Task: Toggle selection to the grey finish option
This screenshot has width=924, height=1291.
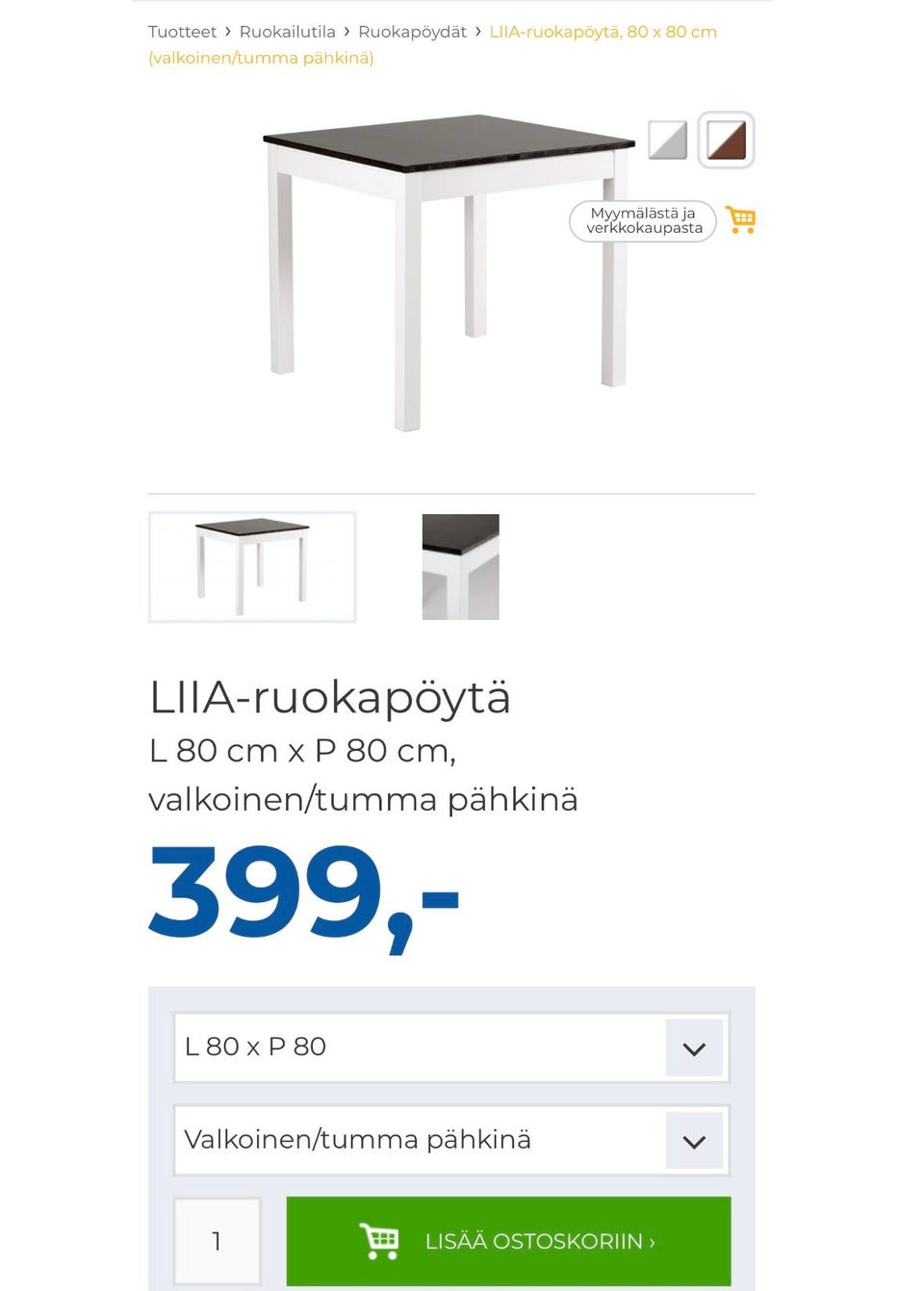Action: coord(669,140)
